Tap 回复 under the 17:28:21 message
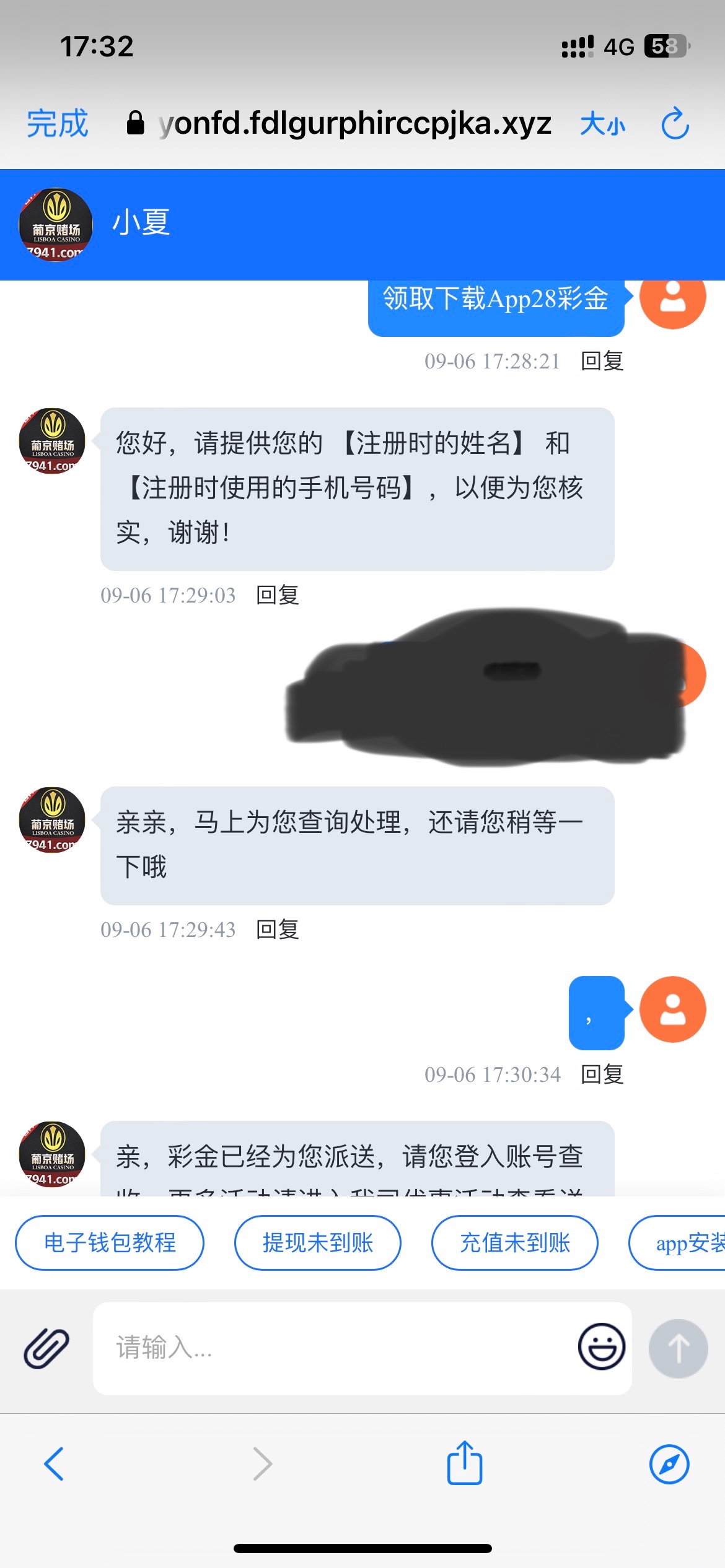The image size is (725, 1568). coord(602,361)
